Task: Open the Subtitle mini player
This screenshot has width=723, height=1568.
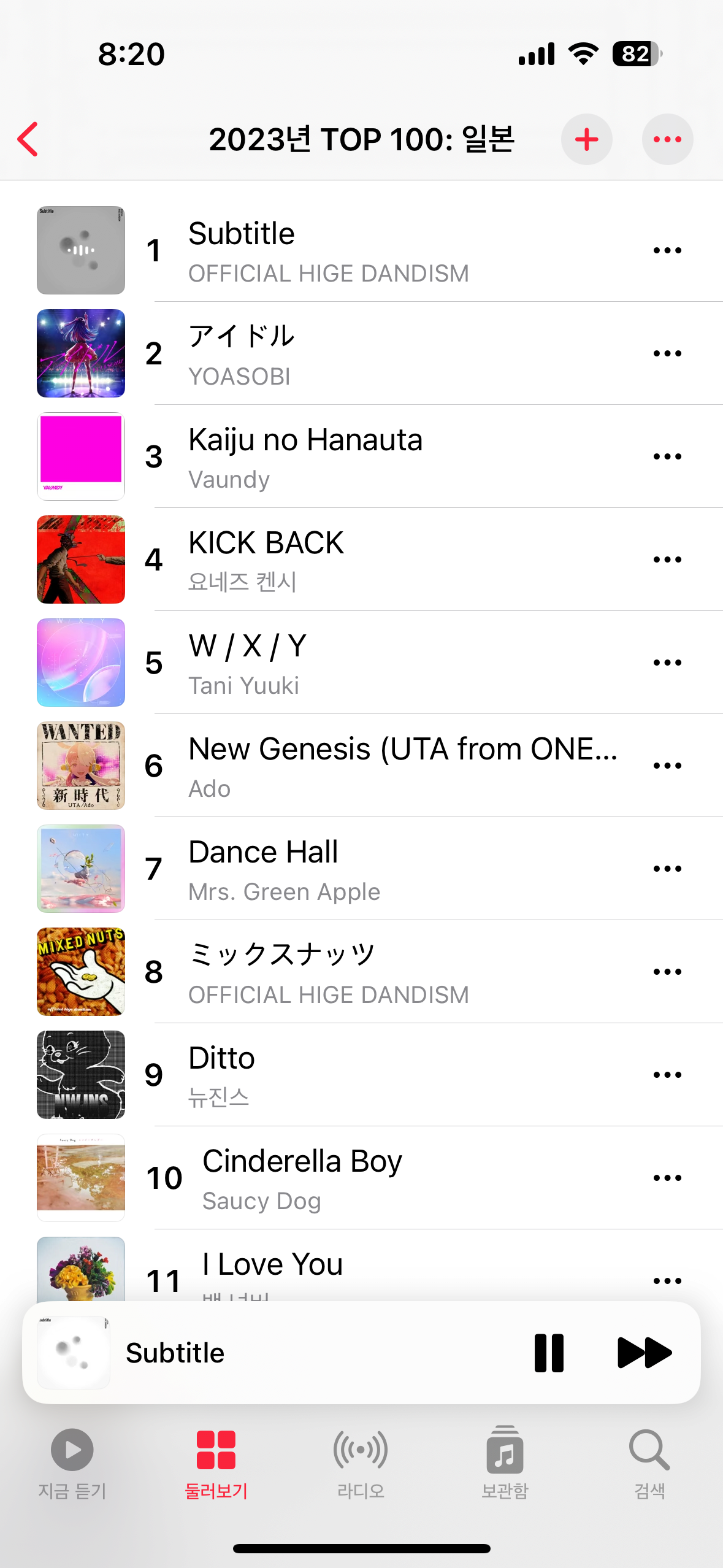Action: [x=276, y=1353]
